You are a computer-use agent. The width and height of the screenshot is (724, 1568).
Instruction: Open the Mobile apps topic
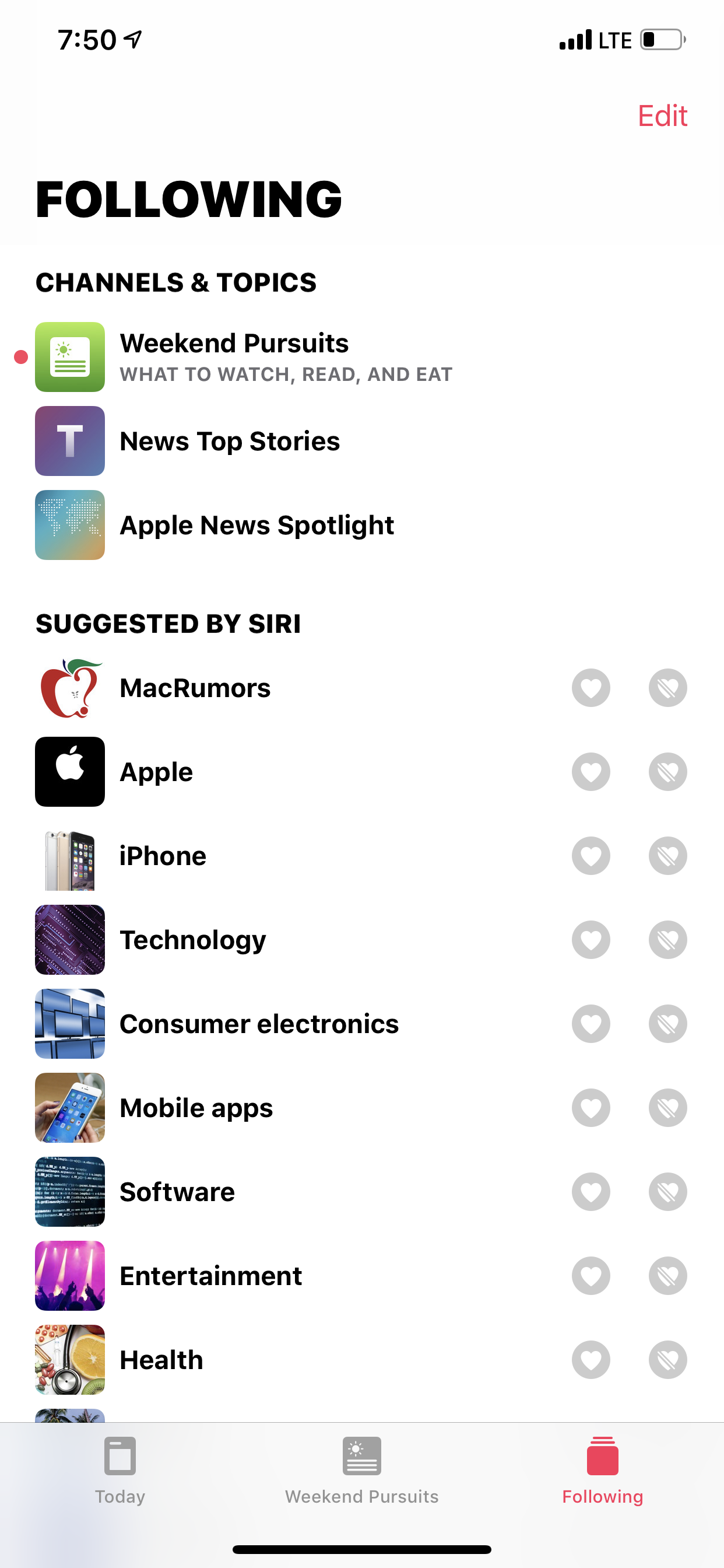(196, 1108)
